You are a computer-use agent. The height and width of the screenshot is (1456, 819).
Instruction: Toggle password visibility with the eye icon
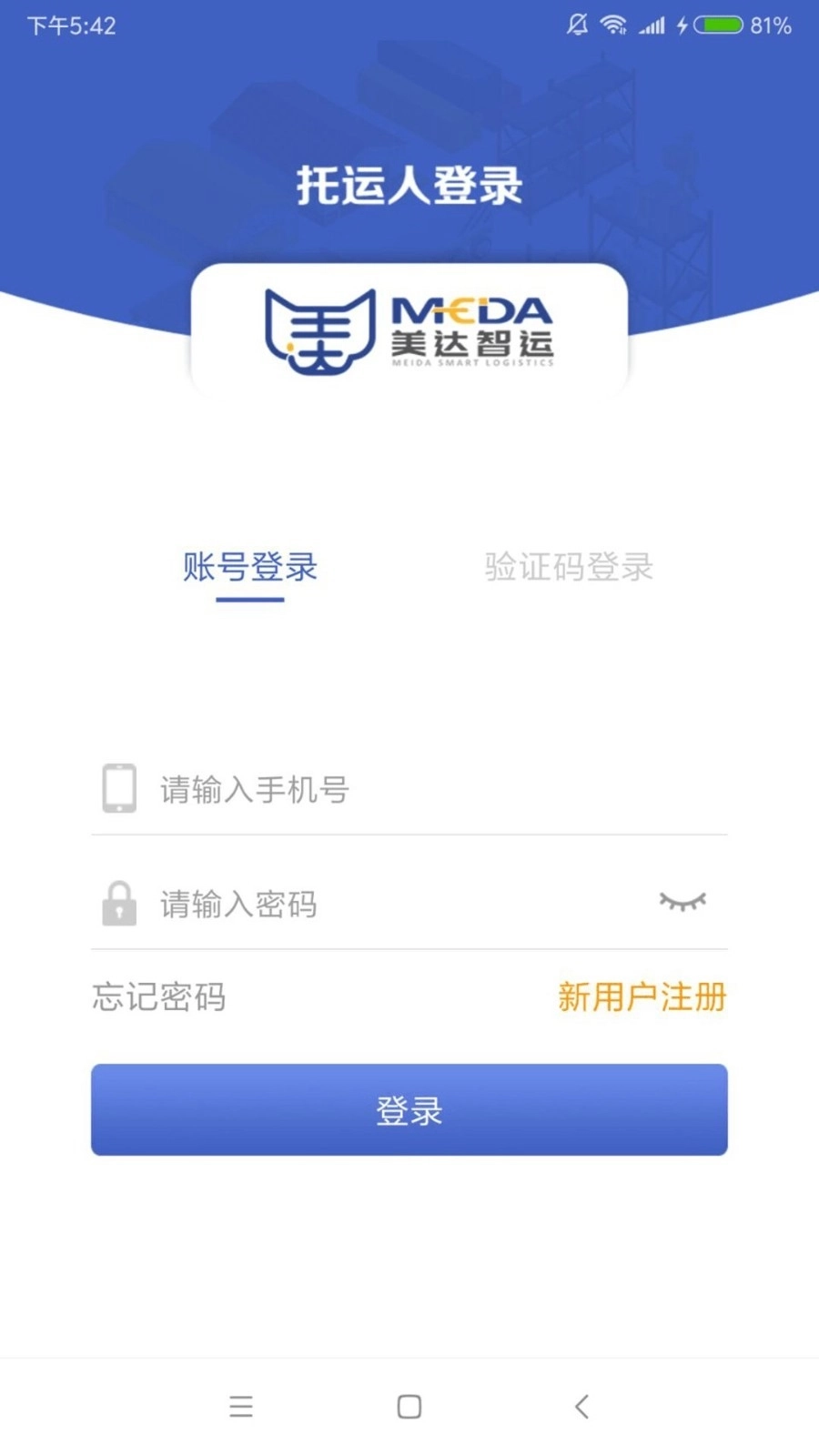point(683,902)
